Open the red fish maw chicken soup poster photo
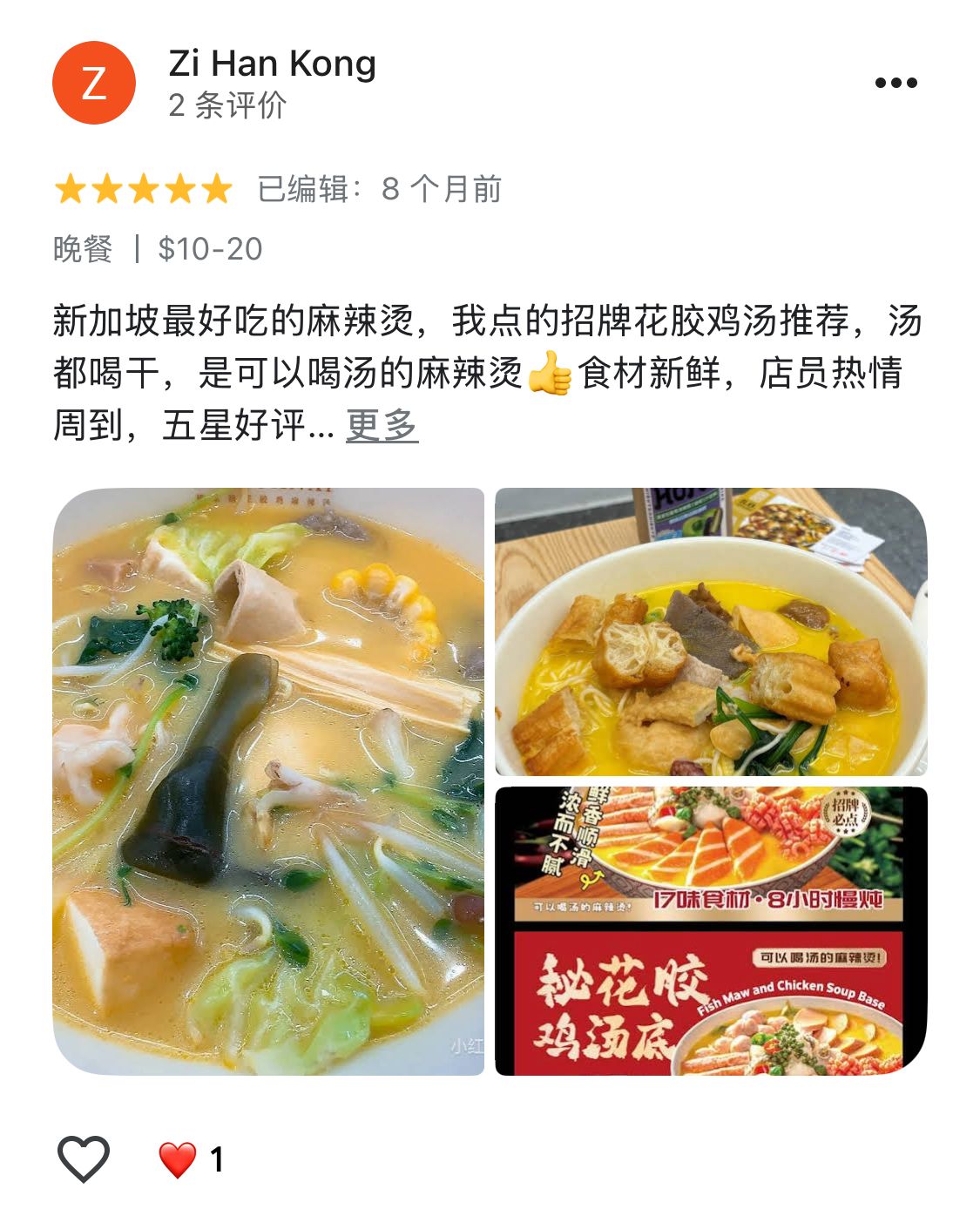 click(711, 930)
